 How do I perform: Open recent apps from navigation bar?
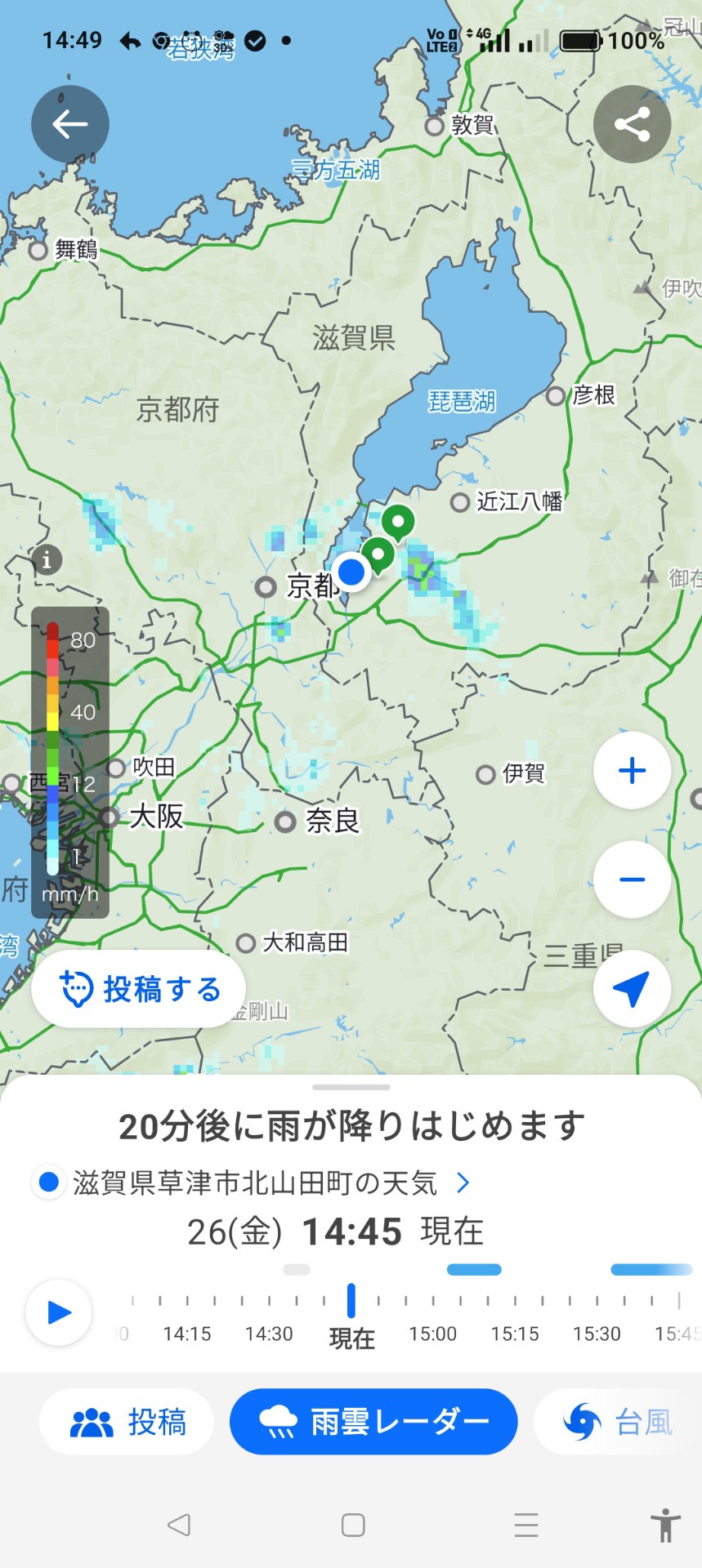pyautogui.click(x=526, y=1525)
